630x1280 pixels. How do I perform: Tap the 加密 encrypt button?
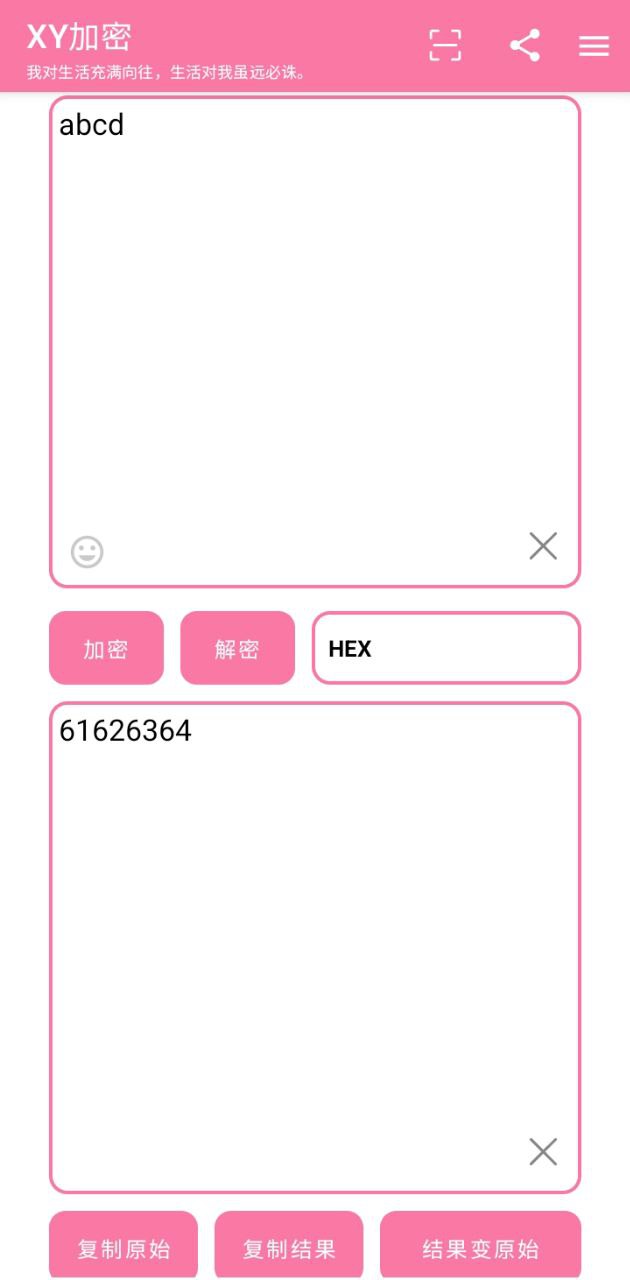pyautogui.click(x=106, y=648)
